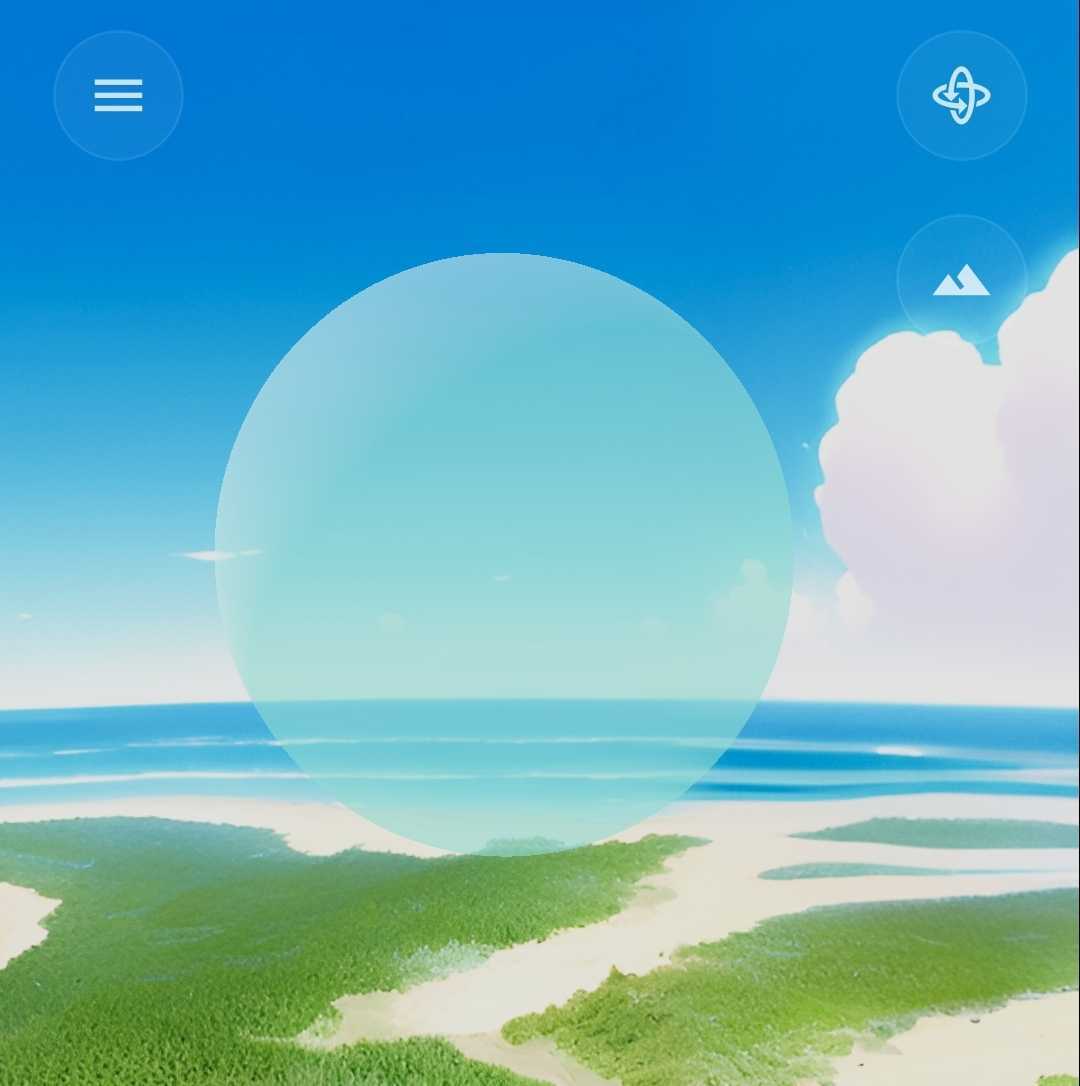Open the landscape scenery selector
1080x1086 pixels.
click(x=961, y=280)
